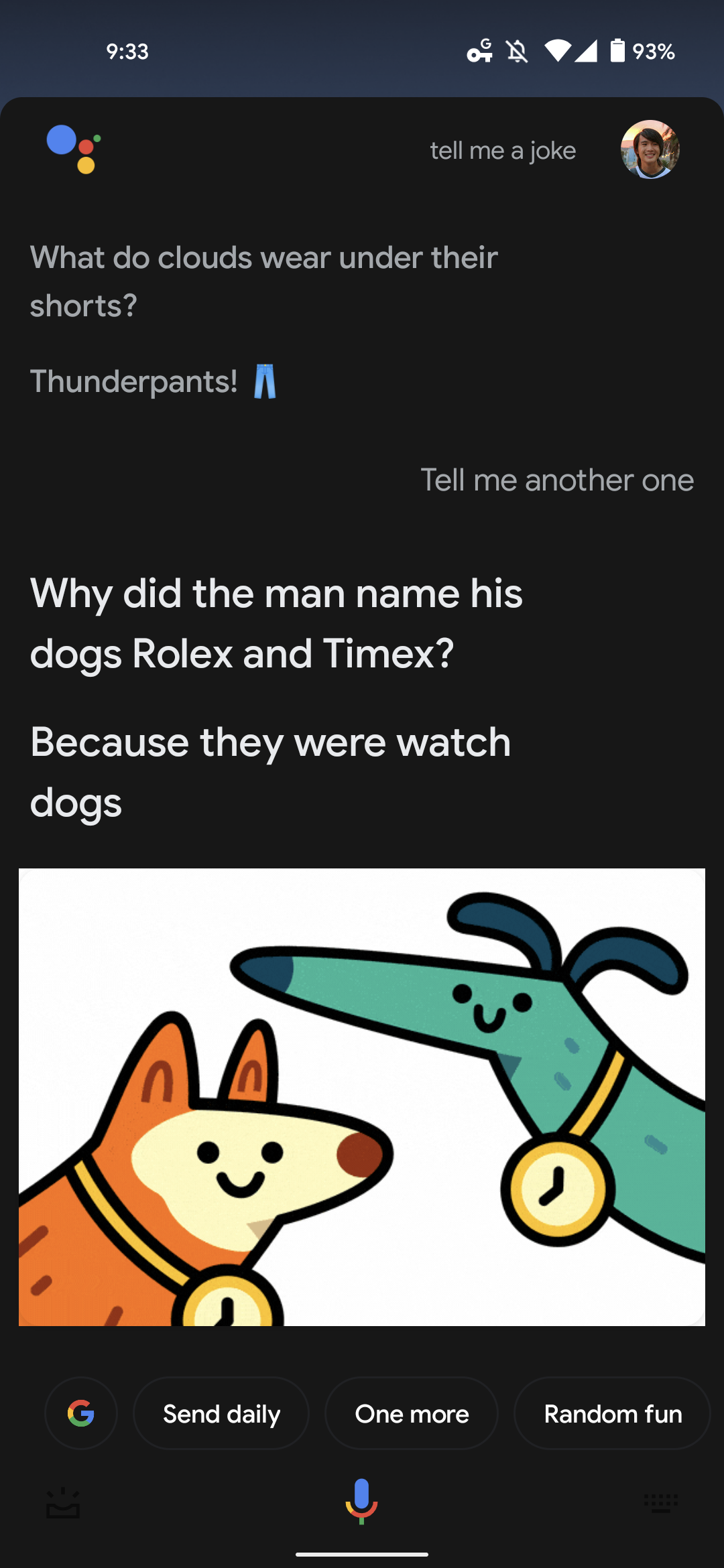
Task: Open the keyboard input icon
Action: (661, 1503)
